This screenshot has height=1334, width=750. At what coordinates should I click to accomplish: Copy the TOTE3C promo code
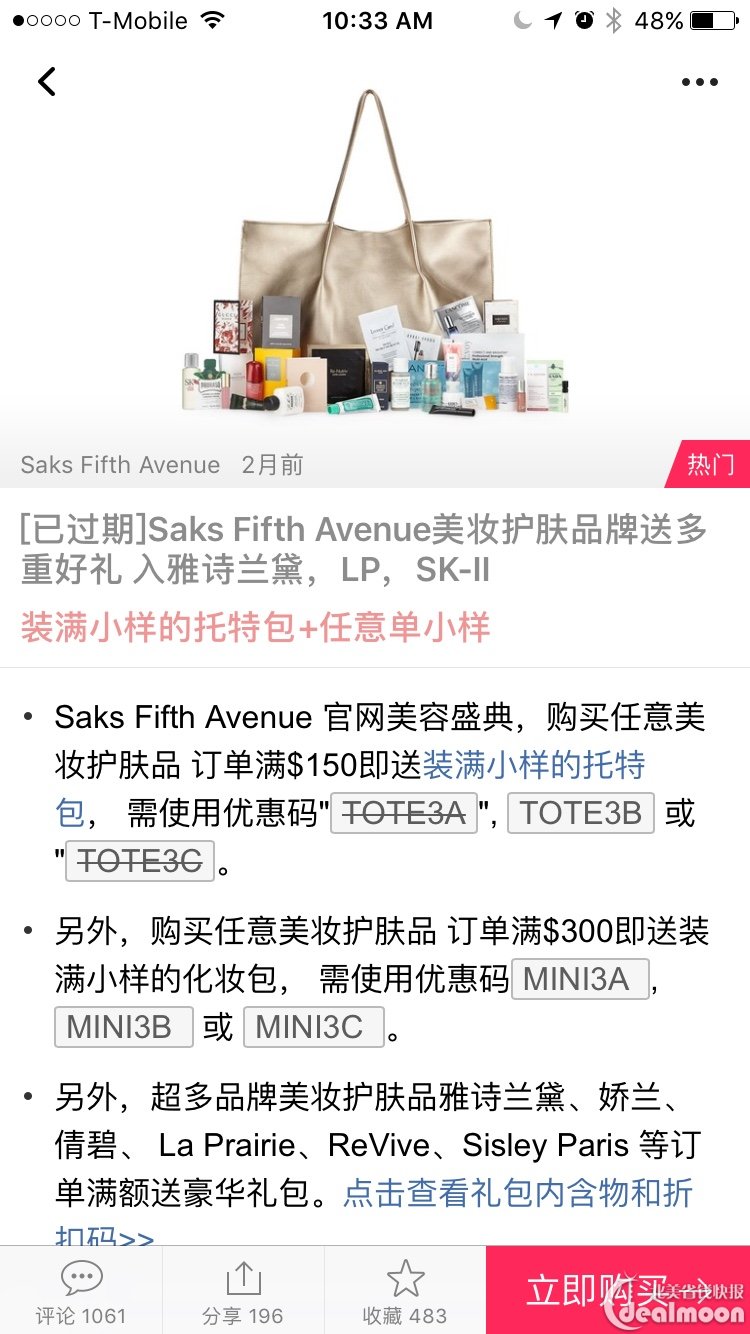coord(139,861)
